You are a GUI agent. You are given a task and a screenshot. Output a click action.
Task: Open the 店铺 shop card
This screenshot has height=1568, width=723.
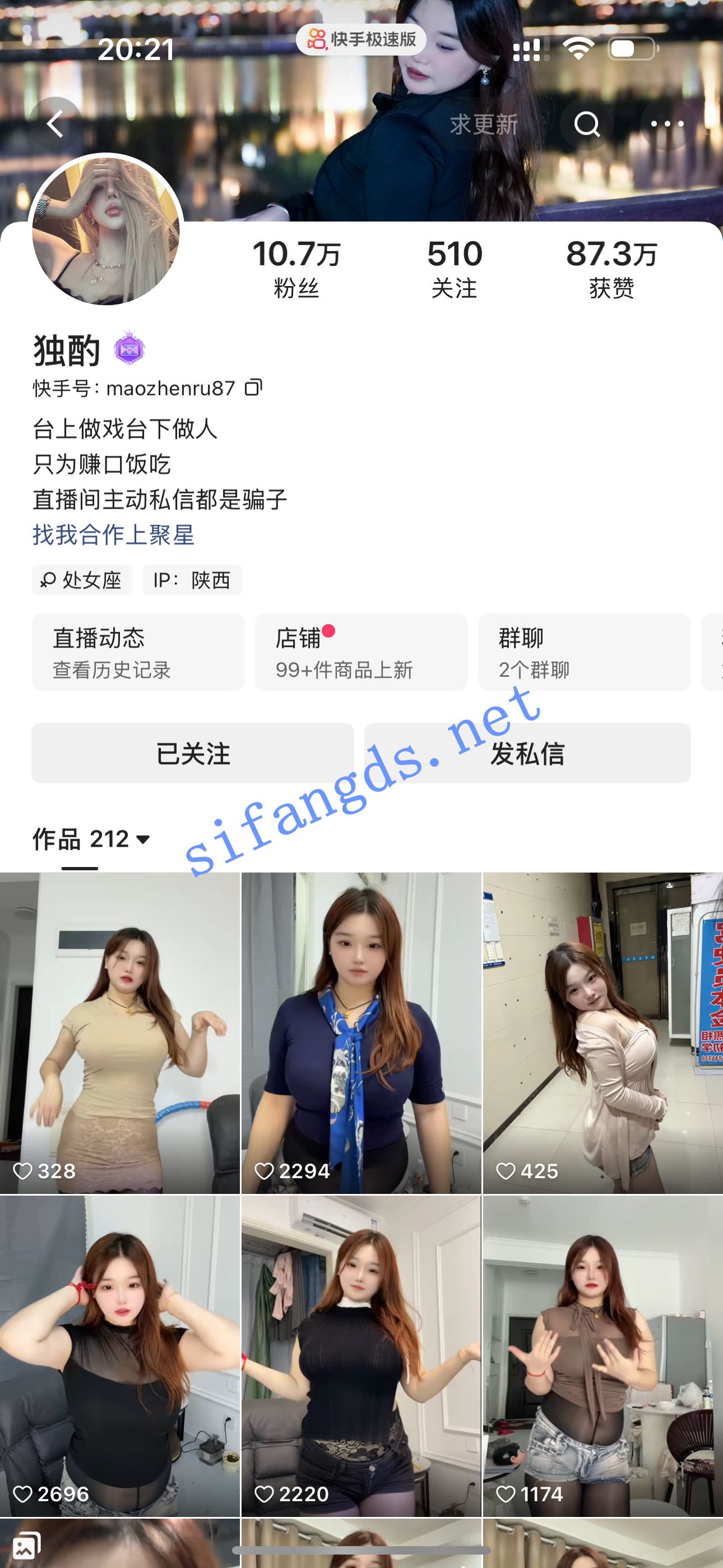pos(361,652)
